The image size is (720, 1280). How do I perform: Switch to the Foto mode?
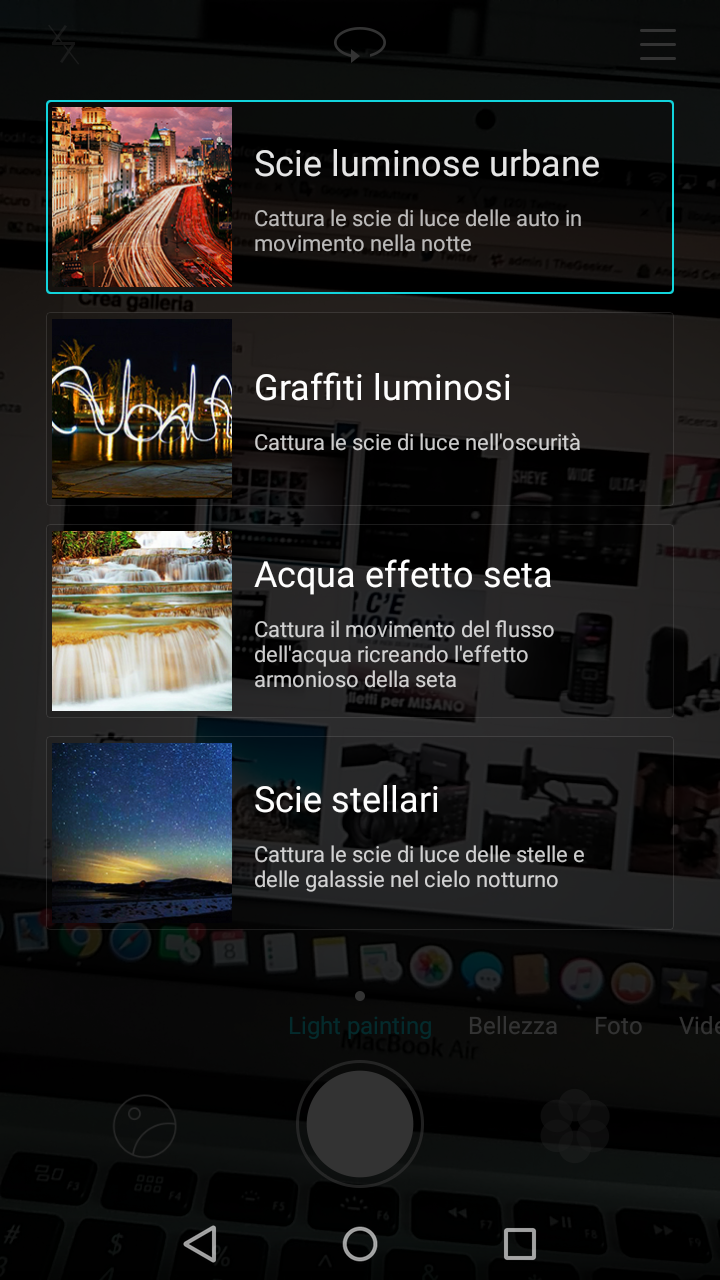click(x=618, y=1026)
